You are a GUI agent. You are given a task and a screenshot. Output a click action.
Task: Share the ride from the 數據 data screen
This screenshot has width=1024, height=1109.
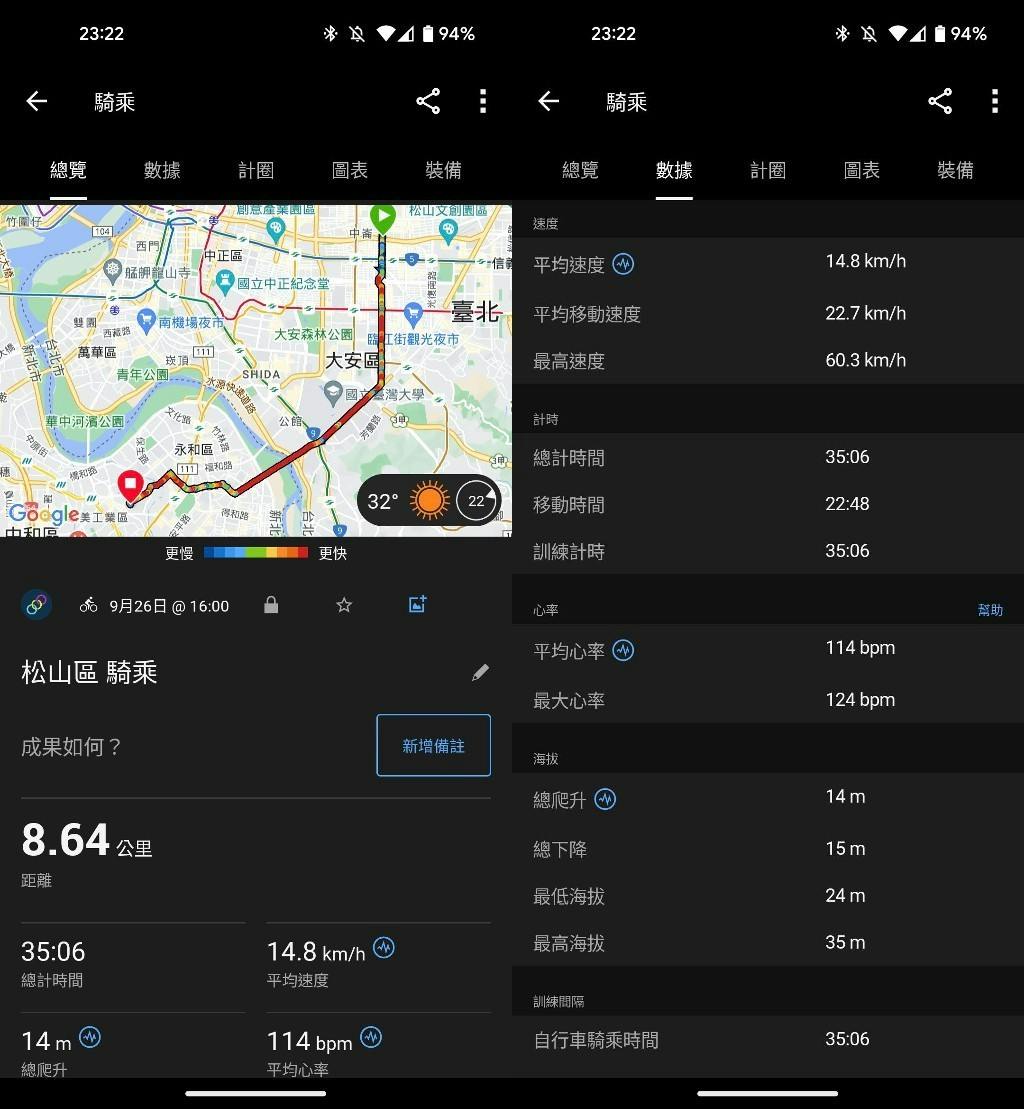pyautogui.click(x=939, y=101)
